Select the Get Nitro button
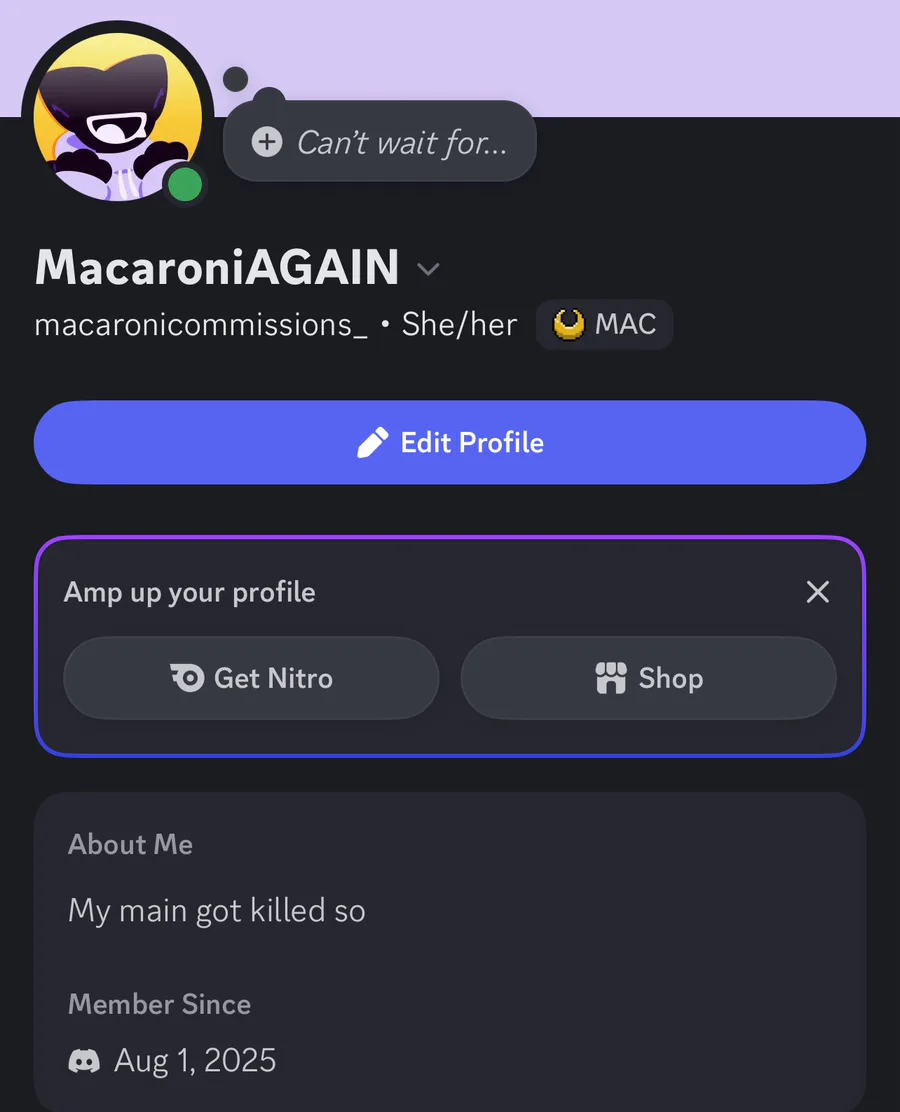 point(251,678)
